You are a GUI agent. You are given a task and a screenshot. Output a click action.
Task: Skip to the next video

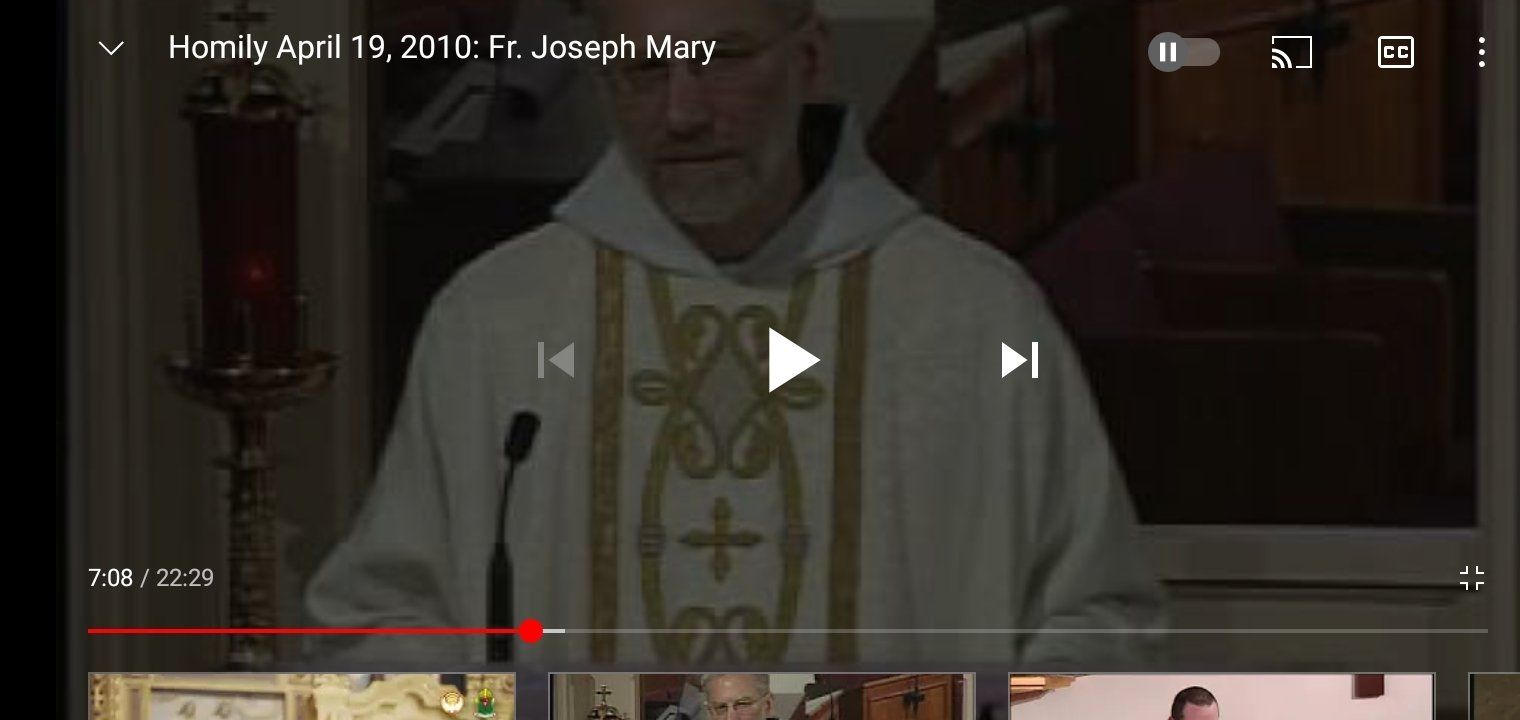point(1020,360)
